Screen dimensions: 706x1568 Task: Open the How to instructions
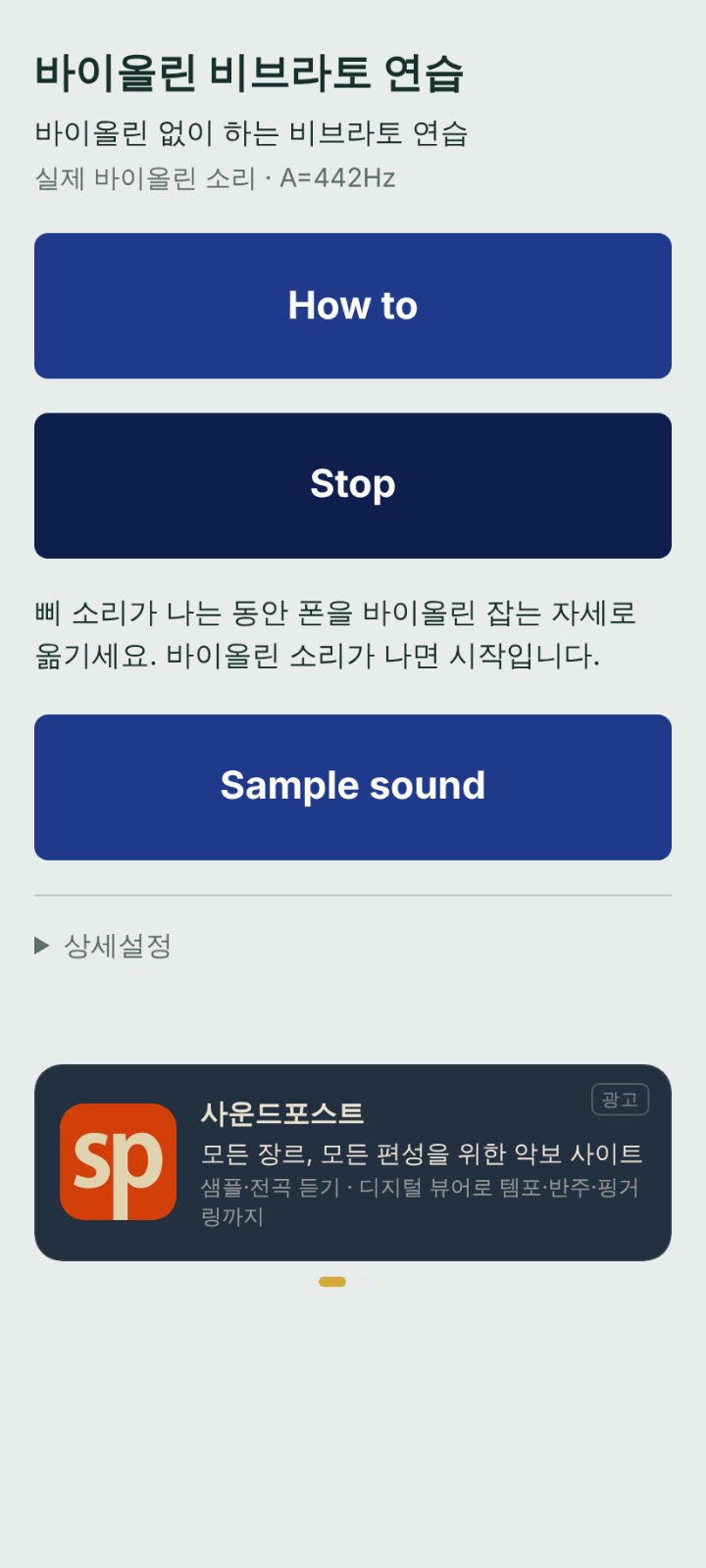click(353, 306)
